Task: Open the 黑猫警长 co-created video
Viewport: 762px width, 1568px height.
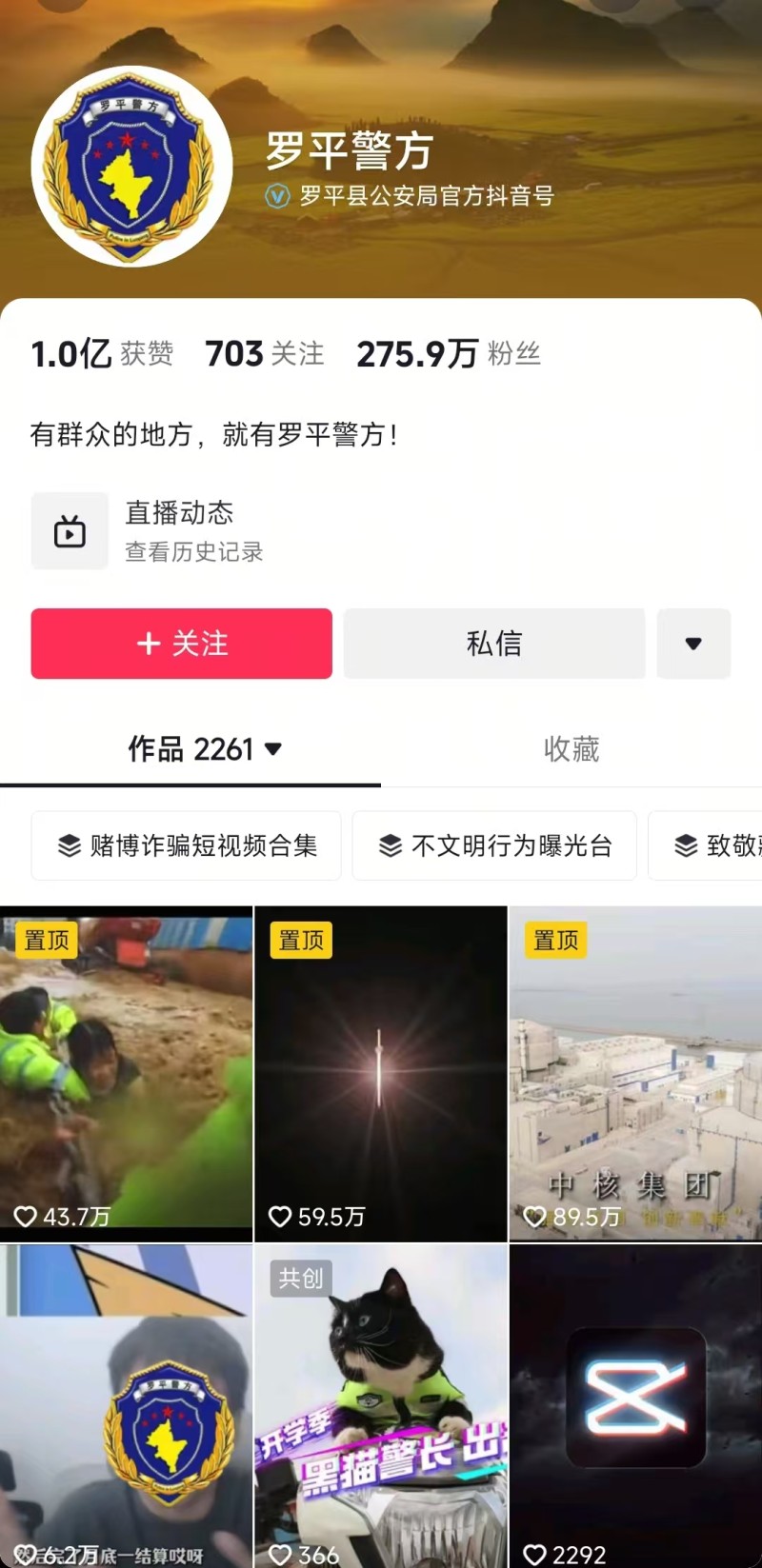Action: [380, 1405]
